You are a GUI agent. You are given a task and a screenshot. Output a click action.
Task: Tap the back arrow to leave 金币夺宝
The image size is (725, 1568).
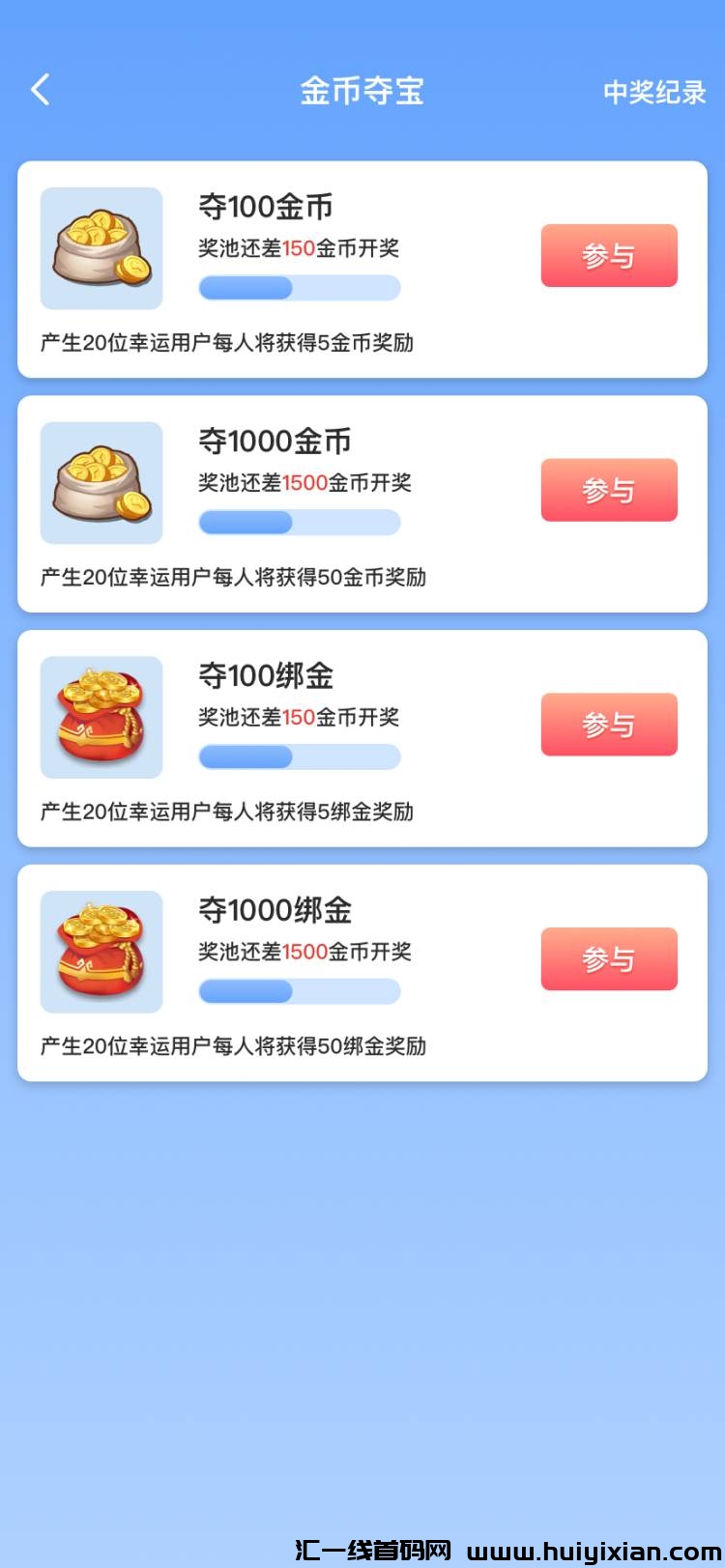pyautogui.click(x=39, y=89)
